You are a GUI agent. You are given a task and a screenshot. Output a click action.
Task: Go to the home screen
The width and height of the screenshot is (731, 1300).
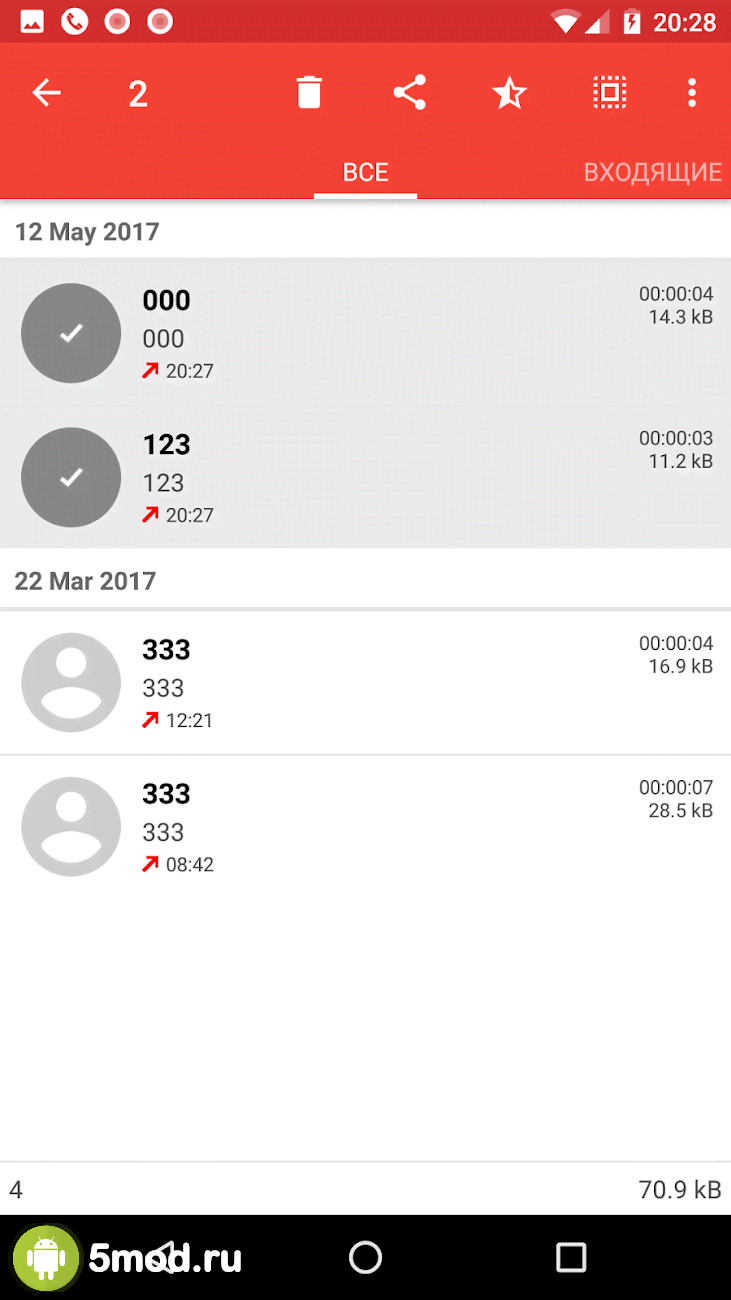click(365, 1257)
